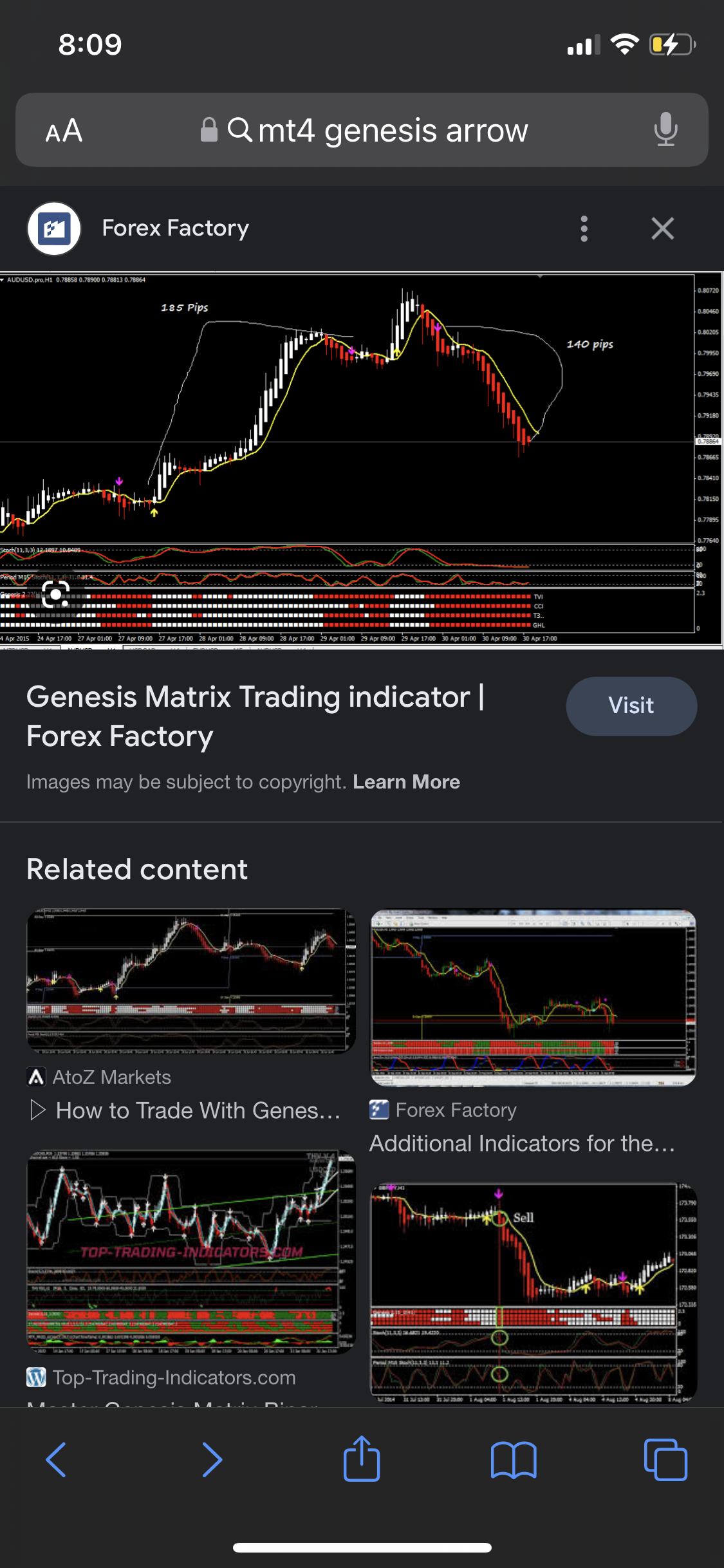Screen dimensions: 724x1568
Task: Start voice search with the microphone
Action: (665, 129)
